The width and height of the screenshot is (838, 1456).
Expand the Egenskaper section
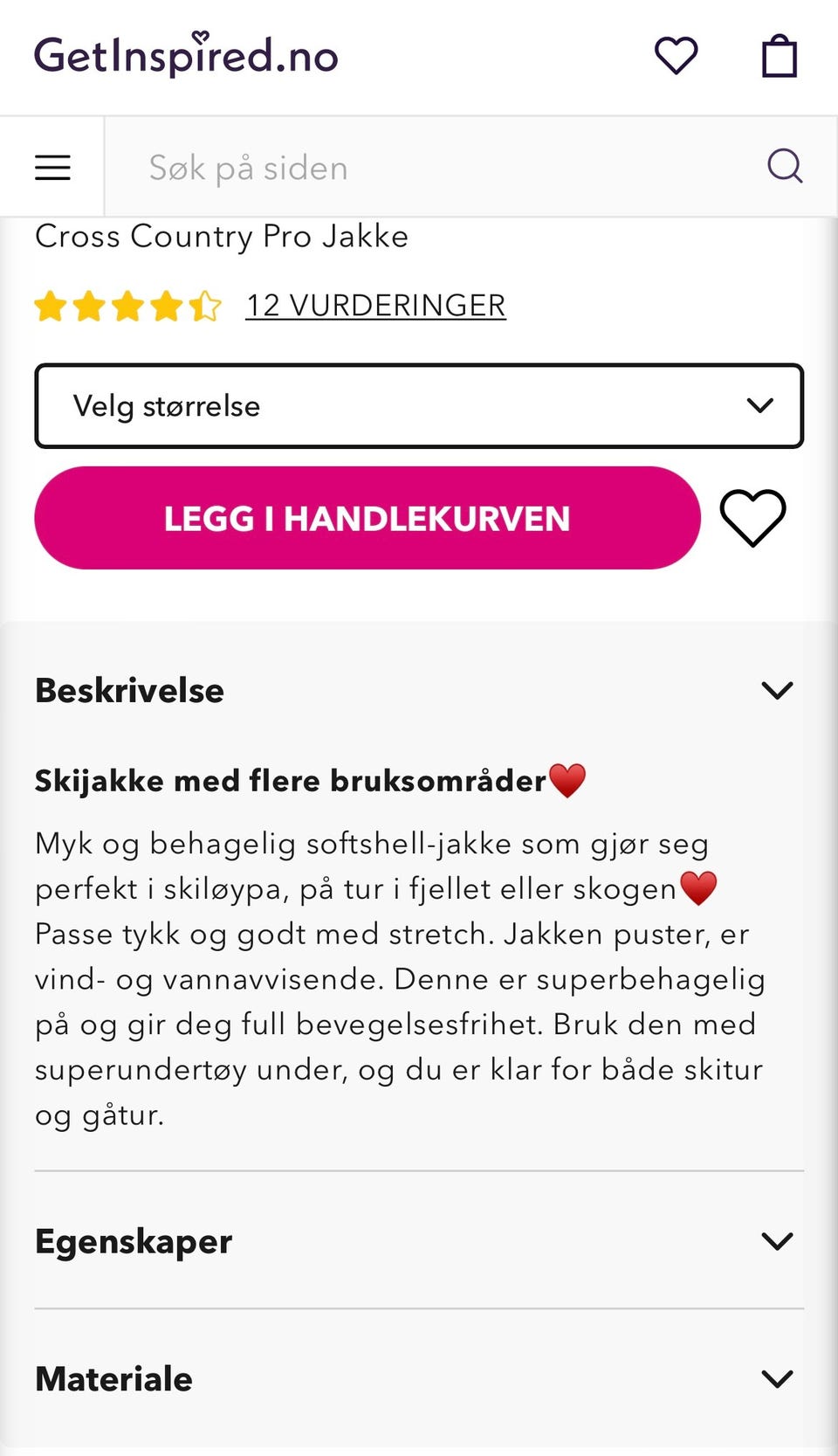point(419,1241)
